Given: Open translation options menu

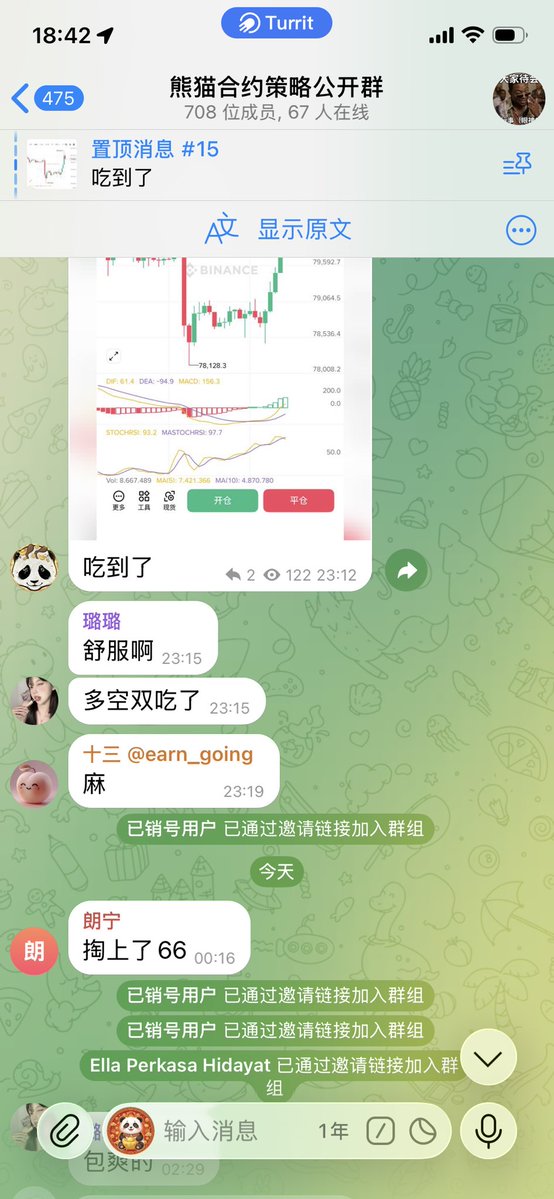Looking at the screenshot, I should [521, 229].
